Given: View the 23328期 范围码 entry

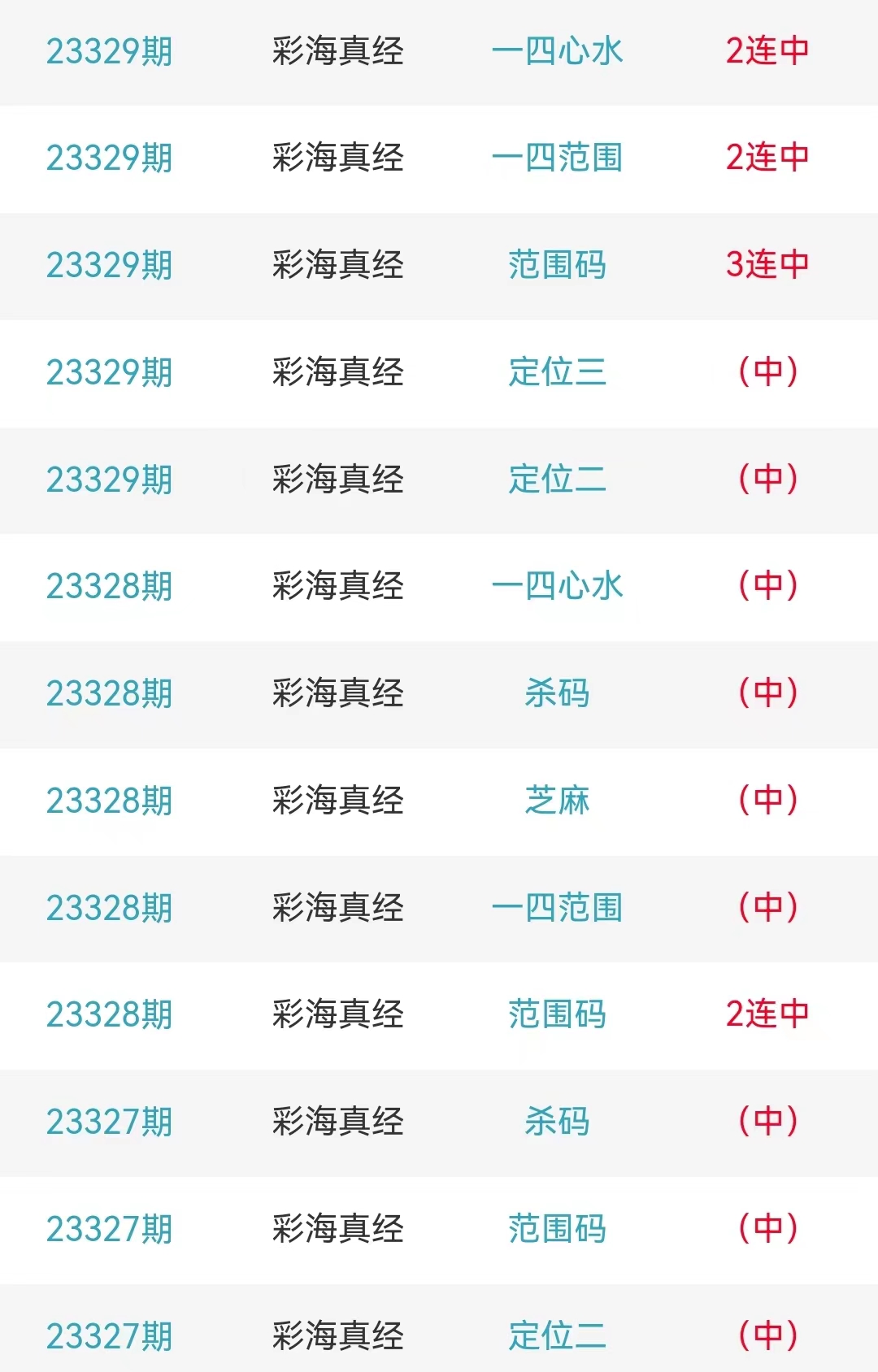Looking at the screenshot, I should pos(557,1014).
